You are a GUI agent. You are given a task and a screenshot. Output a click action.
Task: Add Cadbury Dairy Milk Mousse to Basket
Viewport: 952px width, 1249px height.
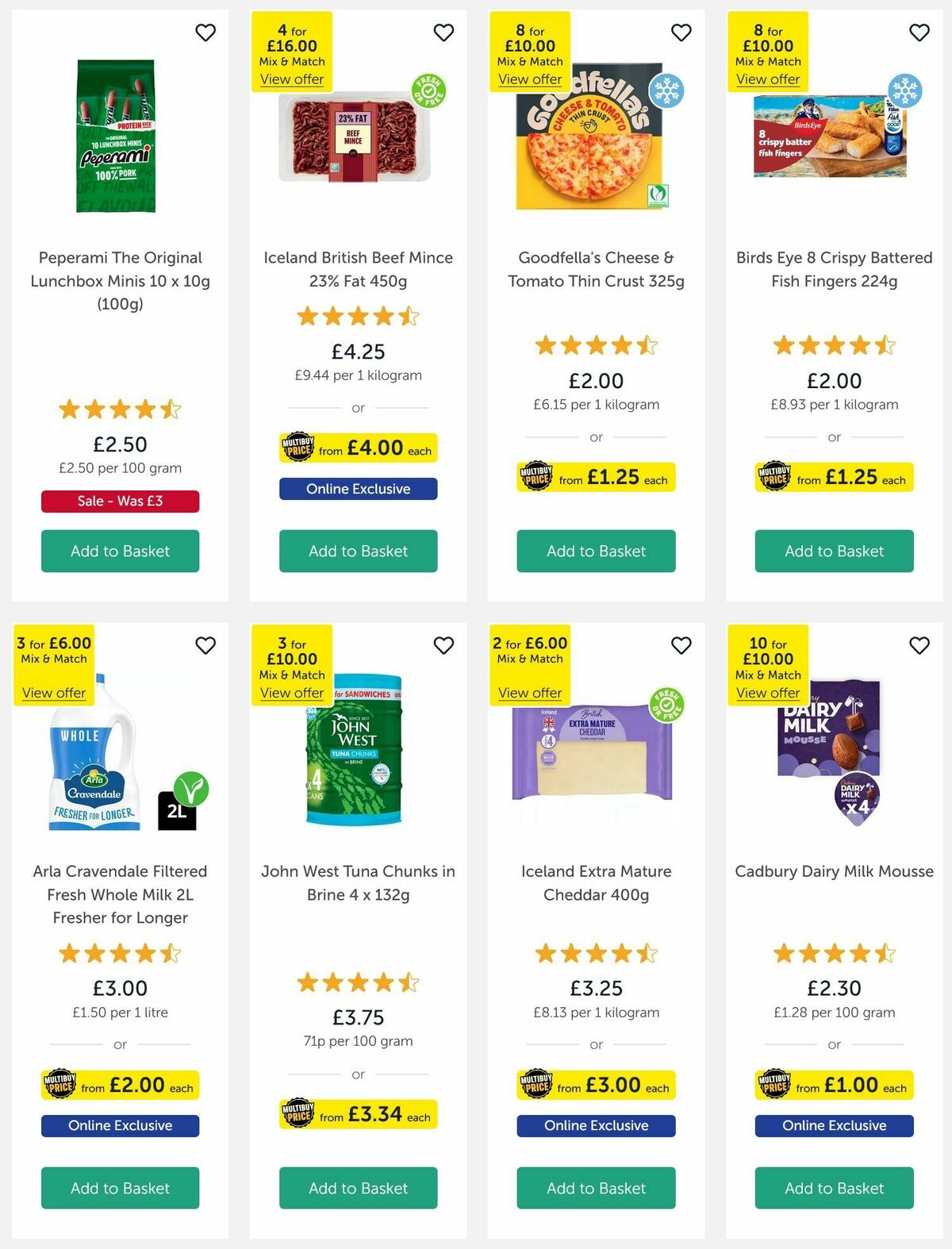834,1188
